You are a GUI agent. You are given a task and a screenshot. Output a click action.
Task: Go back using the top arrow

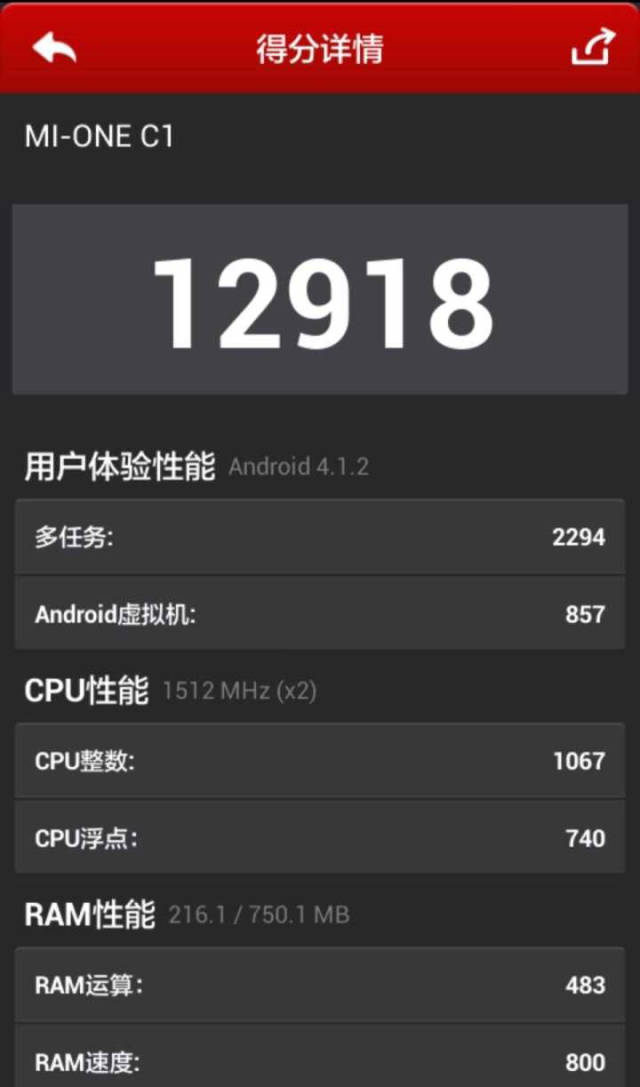(x=54, y=47)
